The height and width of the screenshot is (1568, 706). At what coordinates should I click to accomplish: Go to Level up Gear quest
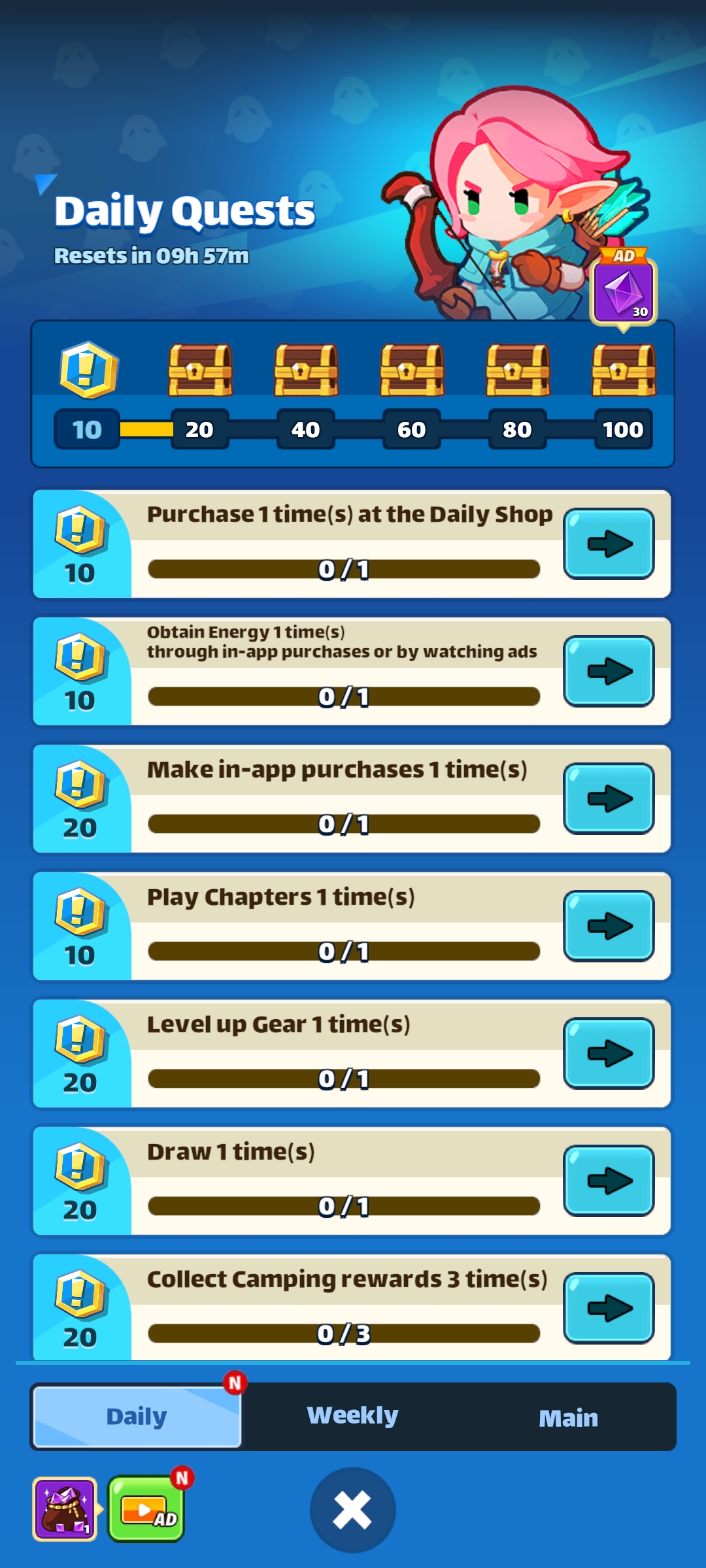point(609,1053)
